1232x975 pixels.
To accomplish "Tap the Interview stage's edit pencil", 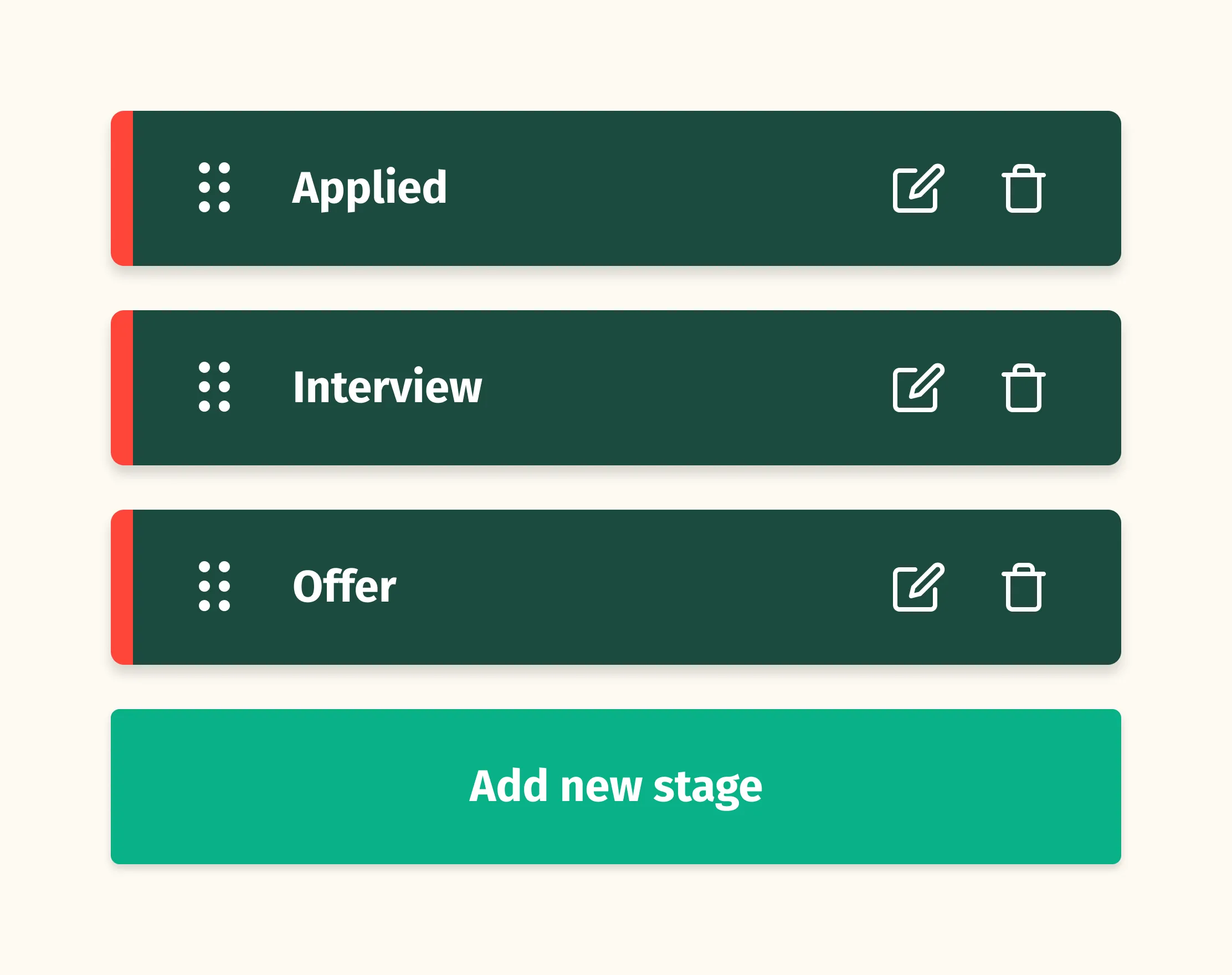I will [918, 388].
